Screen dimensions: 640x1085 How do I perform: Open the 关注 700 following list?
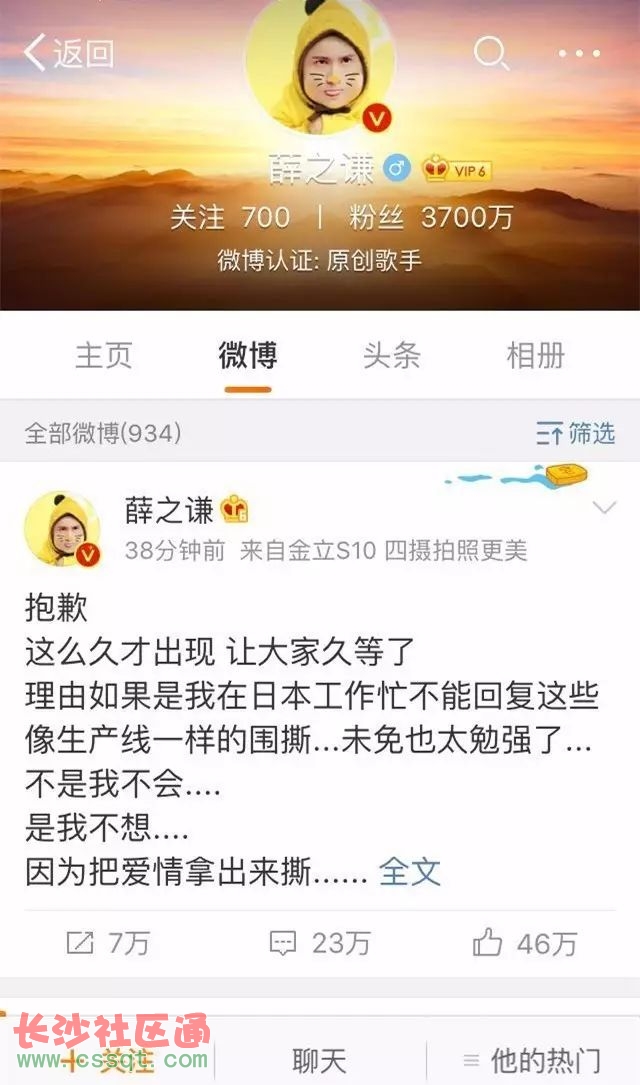[230, 217]
